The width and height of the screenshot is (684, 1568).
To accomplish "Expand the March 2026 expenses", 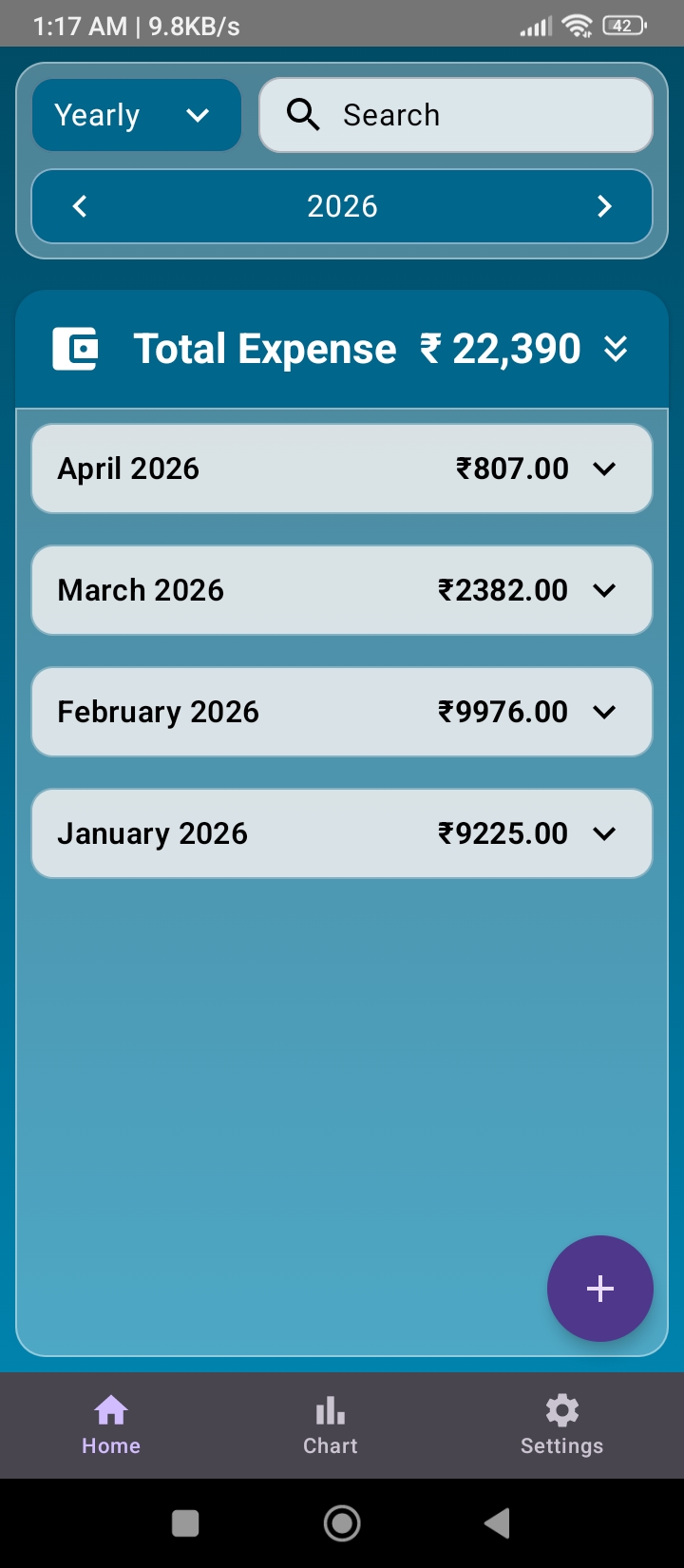I will tap(342, 590).
